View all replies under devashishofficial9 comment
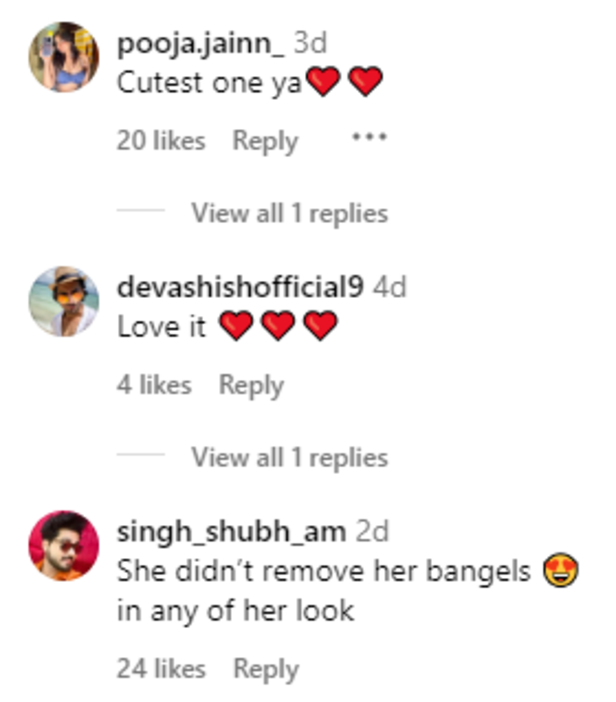The height and width of the screenshot is (702, 616). pyautogui.click(x=289, y=458)
